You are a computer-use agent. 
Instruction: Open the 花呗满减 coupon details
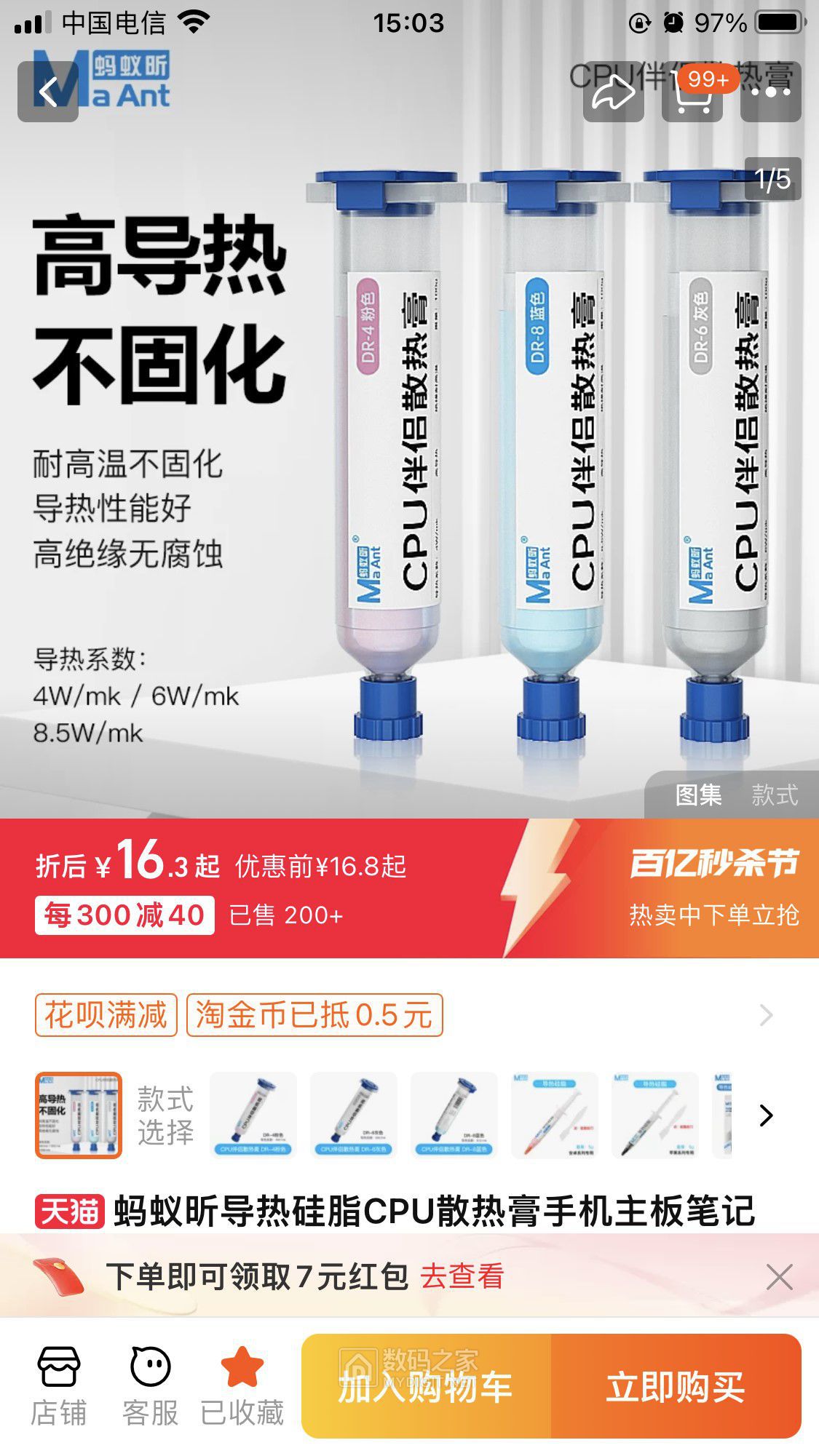tap(106, 1015)
